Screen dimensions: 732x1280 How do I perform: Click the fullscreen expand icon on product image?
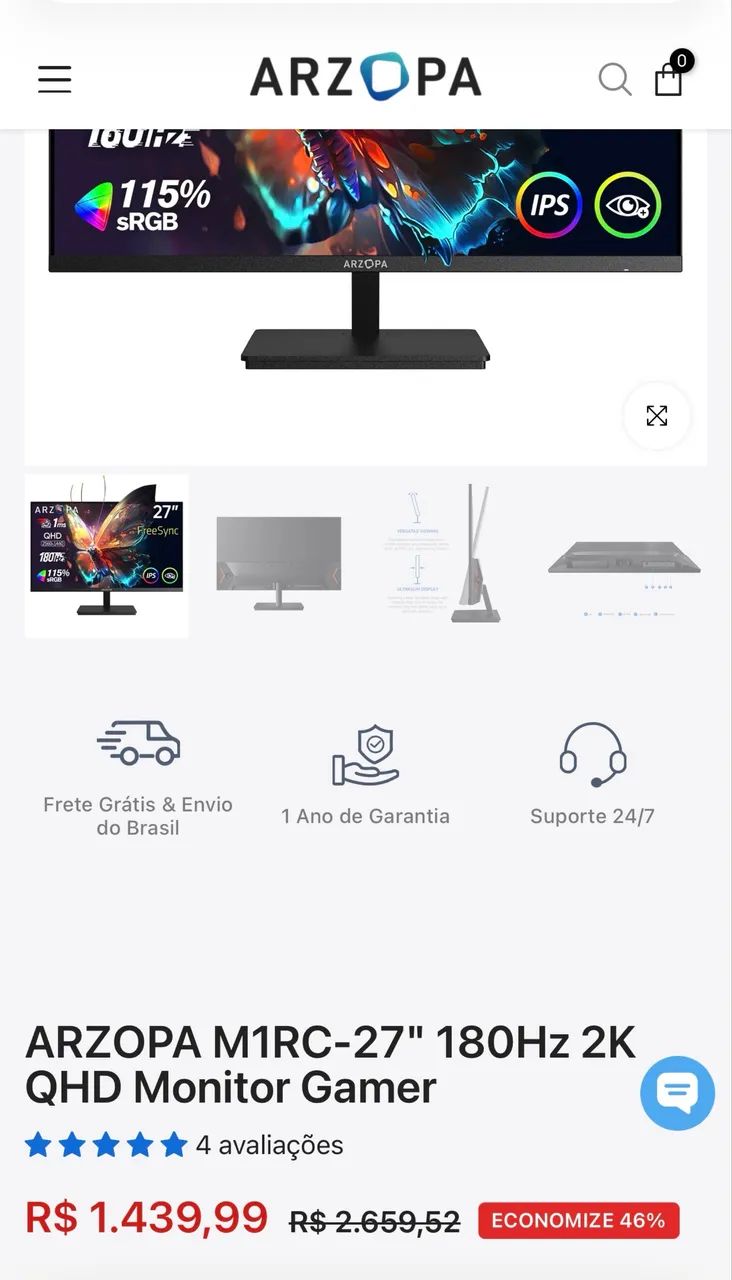coord(657,416)
